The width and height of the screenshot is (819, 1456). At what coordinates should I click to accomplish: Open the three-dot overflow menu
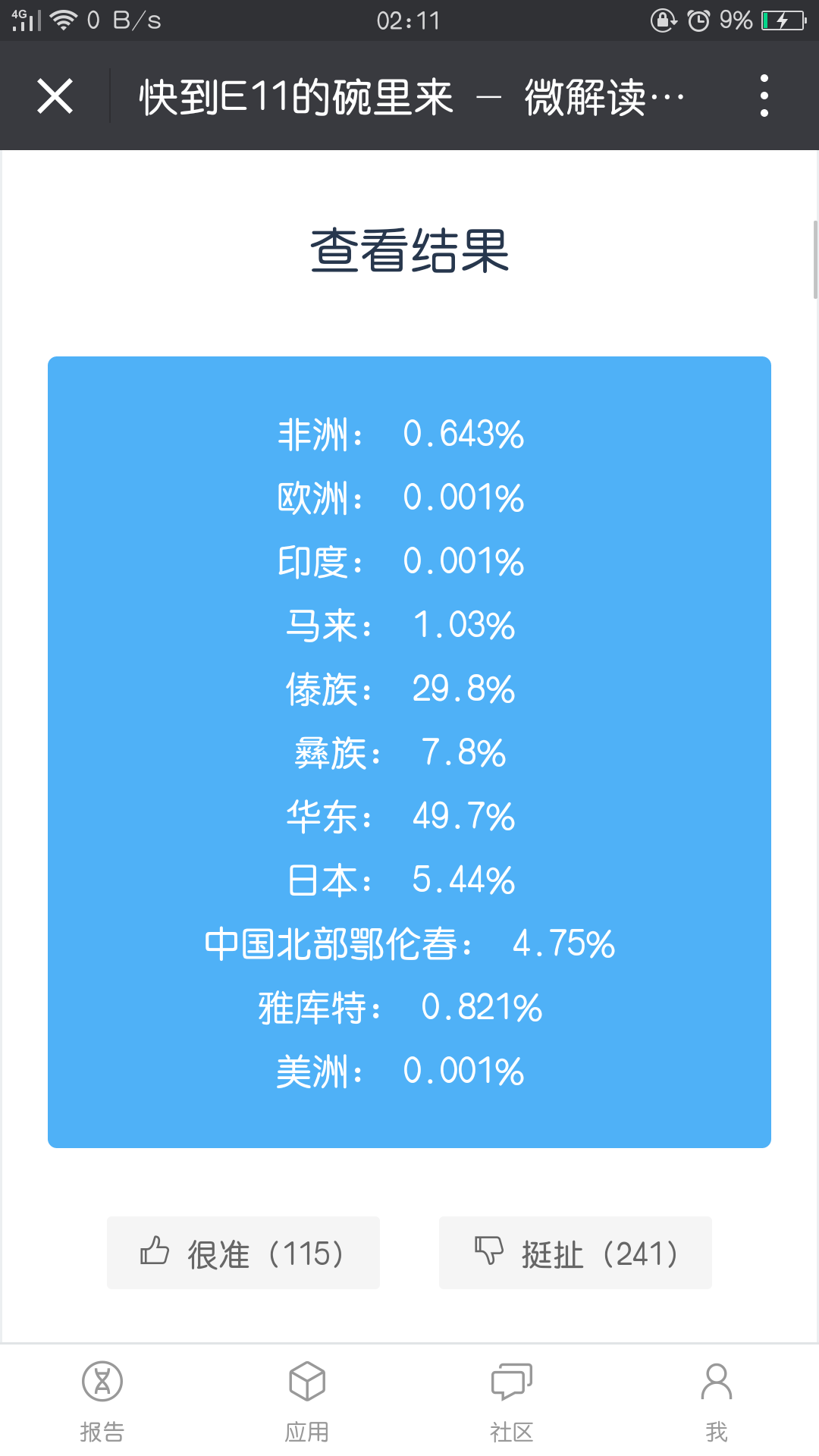764,96
